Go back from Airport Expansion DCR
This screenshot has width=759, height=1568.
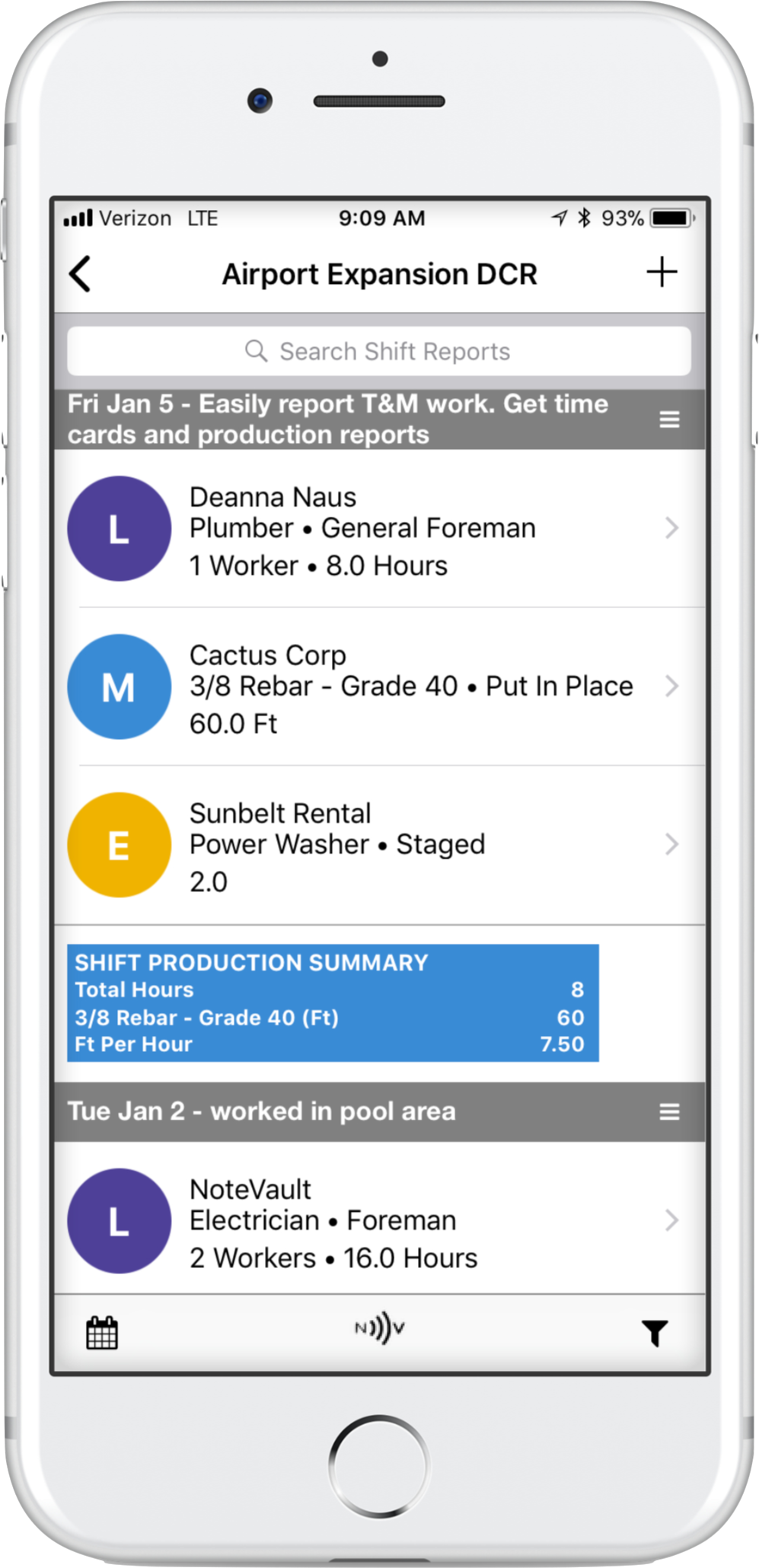click(x=81, y=273)
